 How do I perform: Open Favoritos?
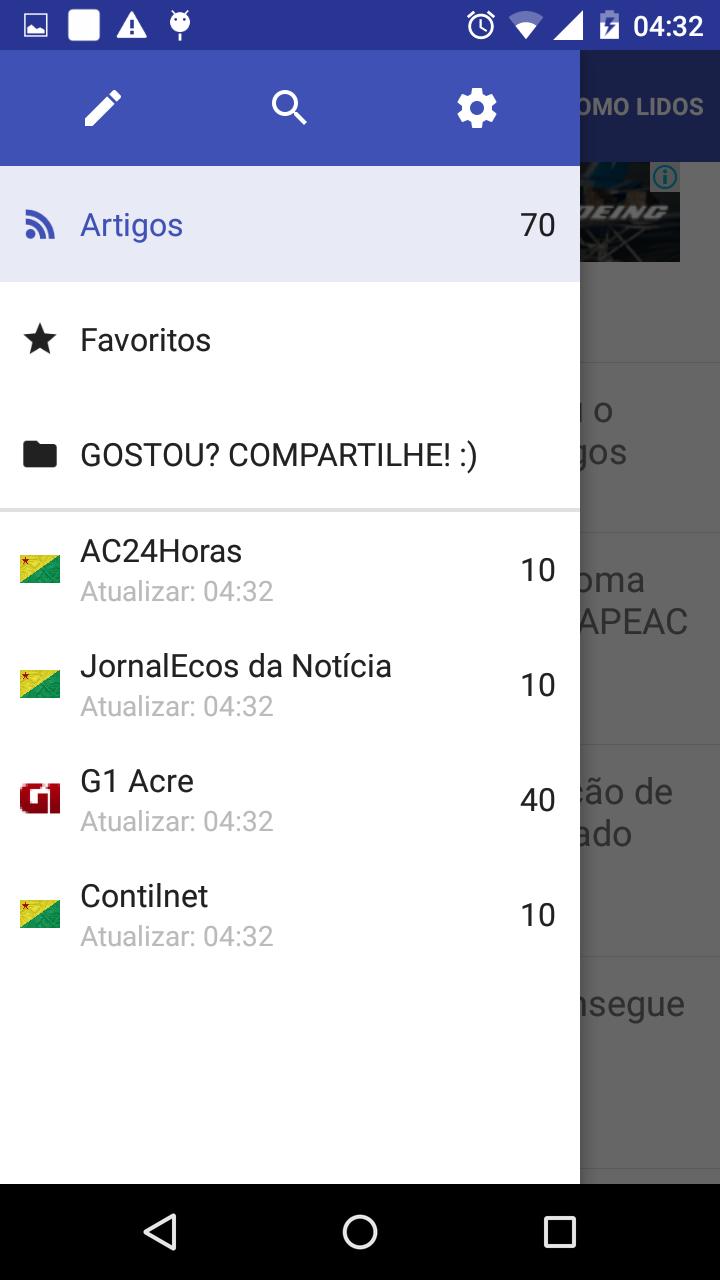[290, 340]
